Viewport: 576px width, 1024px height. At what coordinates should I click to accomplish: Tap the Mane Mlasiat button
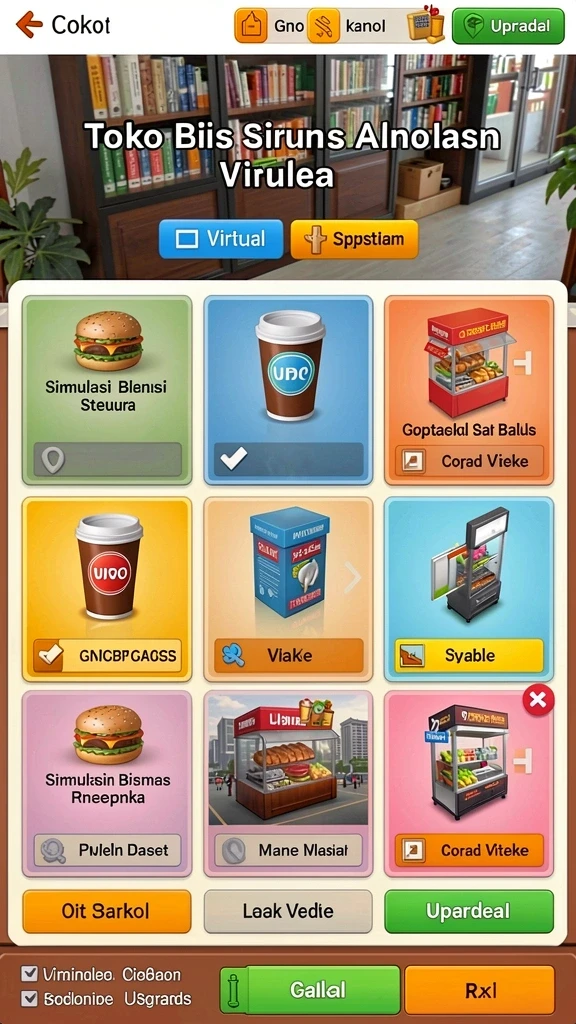289,850
